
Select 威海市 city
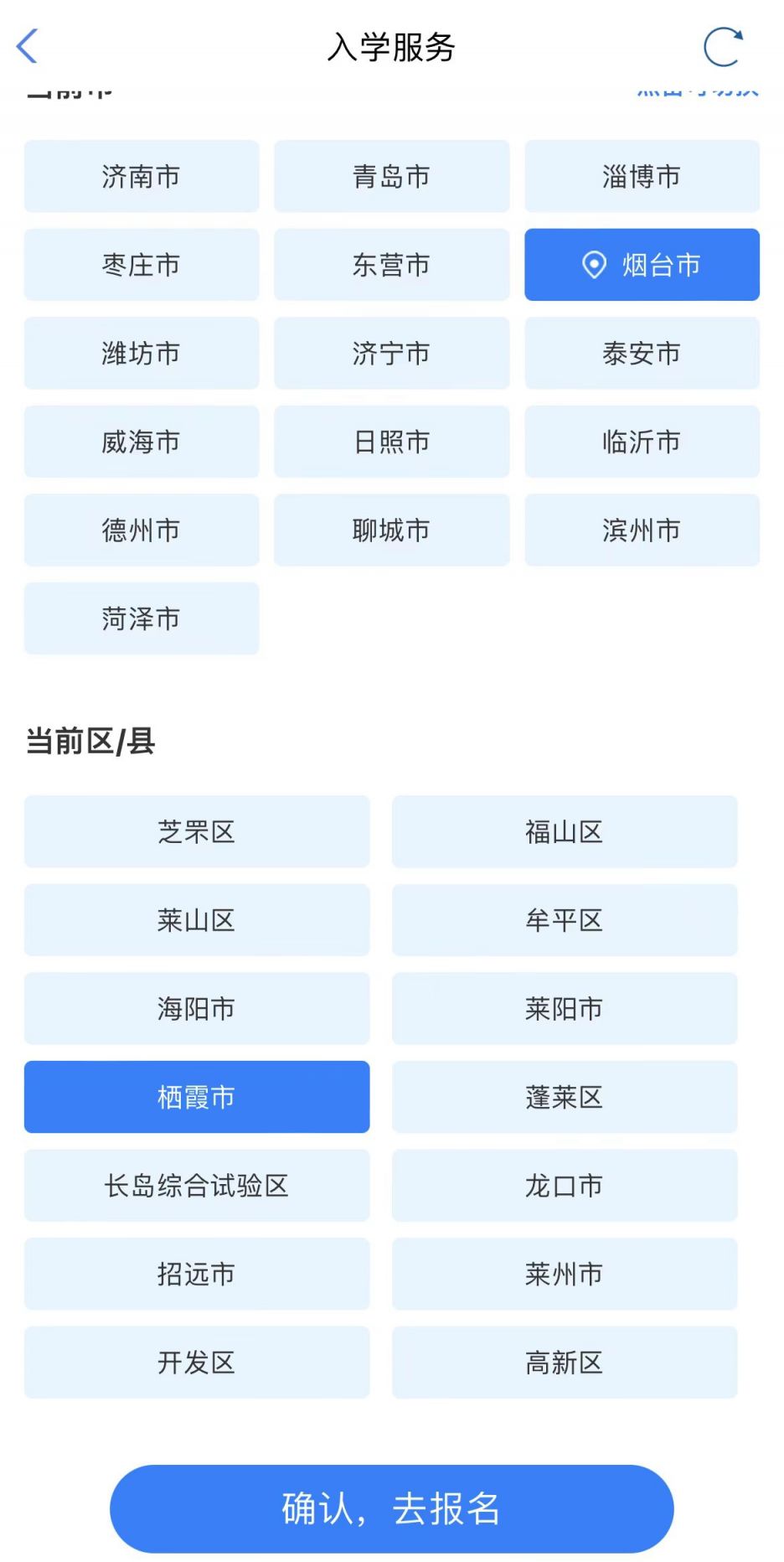click(x=142, y=442)
